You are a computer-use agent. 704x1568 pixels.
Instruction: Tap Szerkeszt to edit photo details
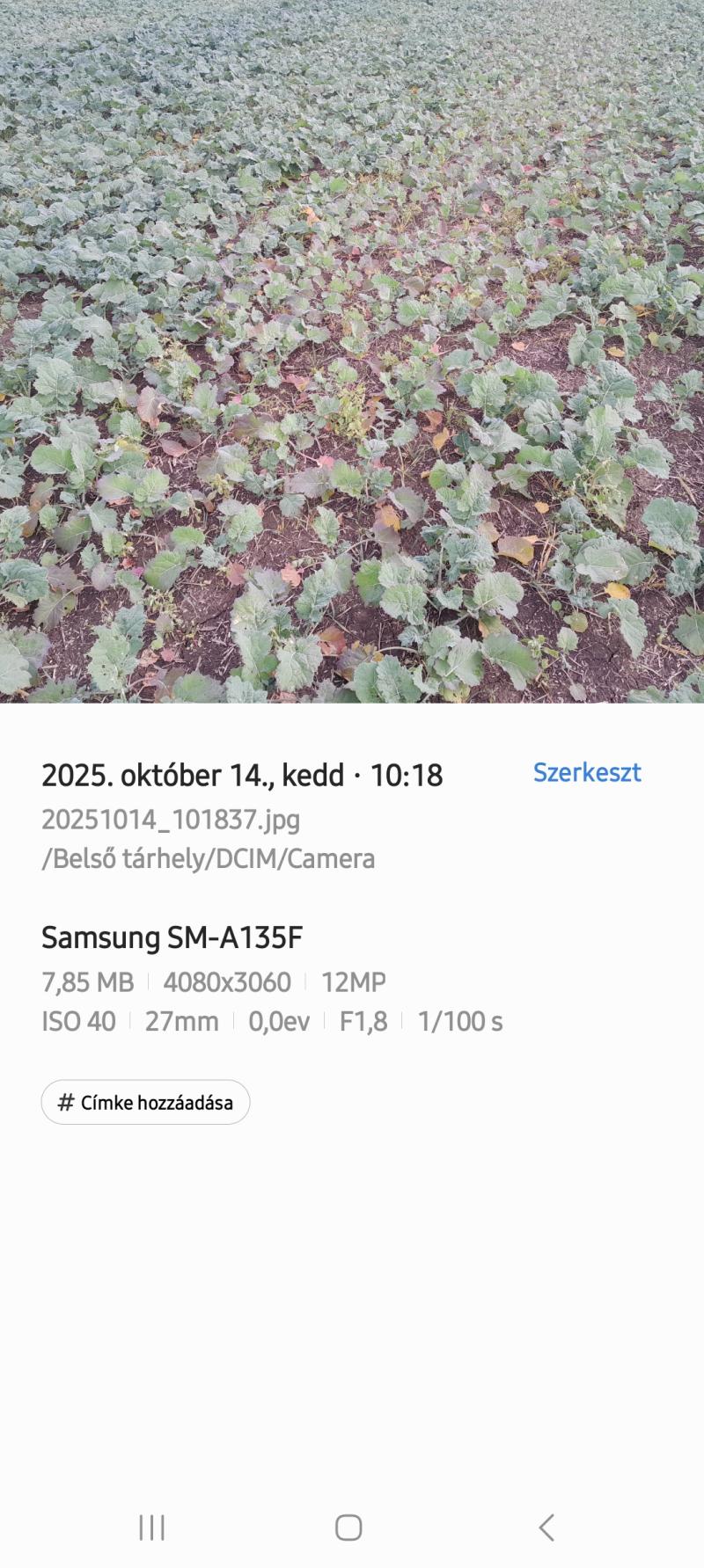[x=587, y=773]
